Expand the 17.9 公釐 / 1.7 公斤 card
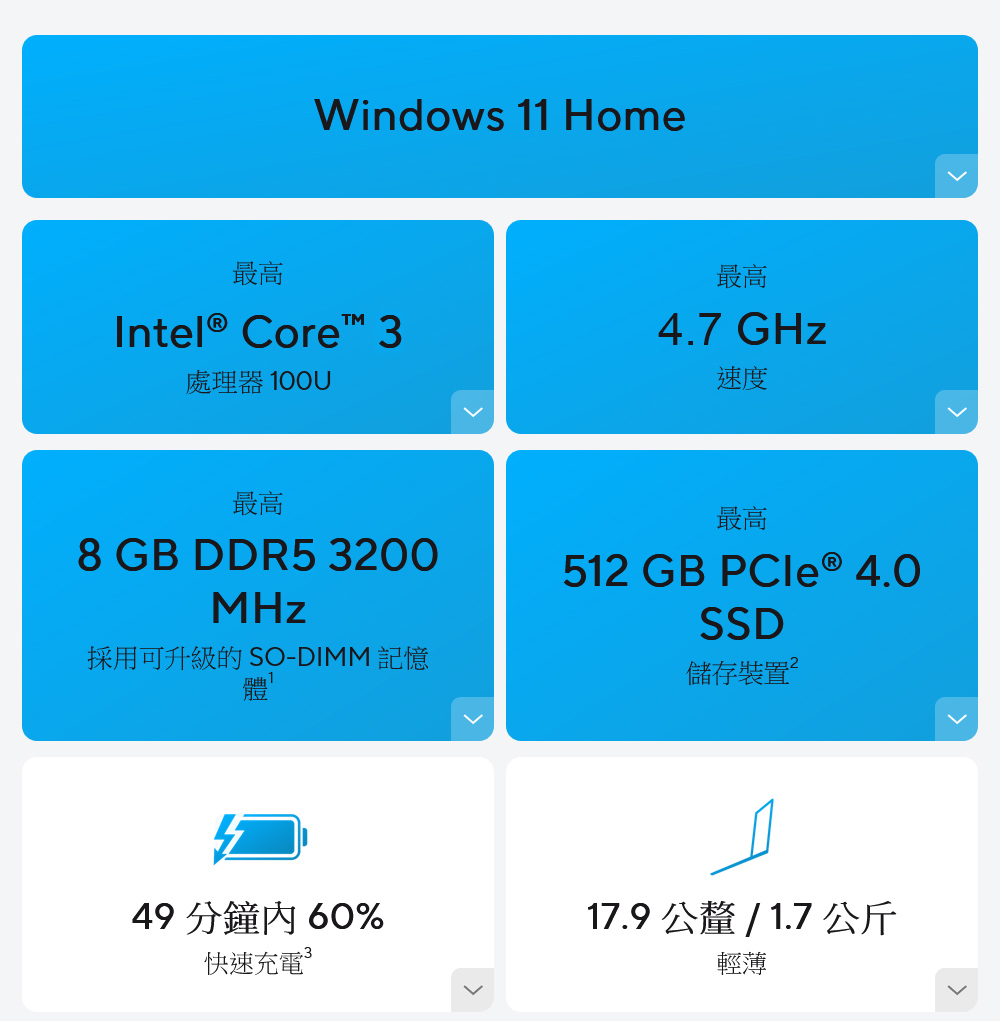The height and width of the screenshot is (1021, 1000). coord(956,990)
